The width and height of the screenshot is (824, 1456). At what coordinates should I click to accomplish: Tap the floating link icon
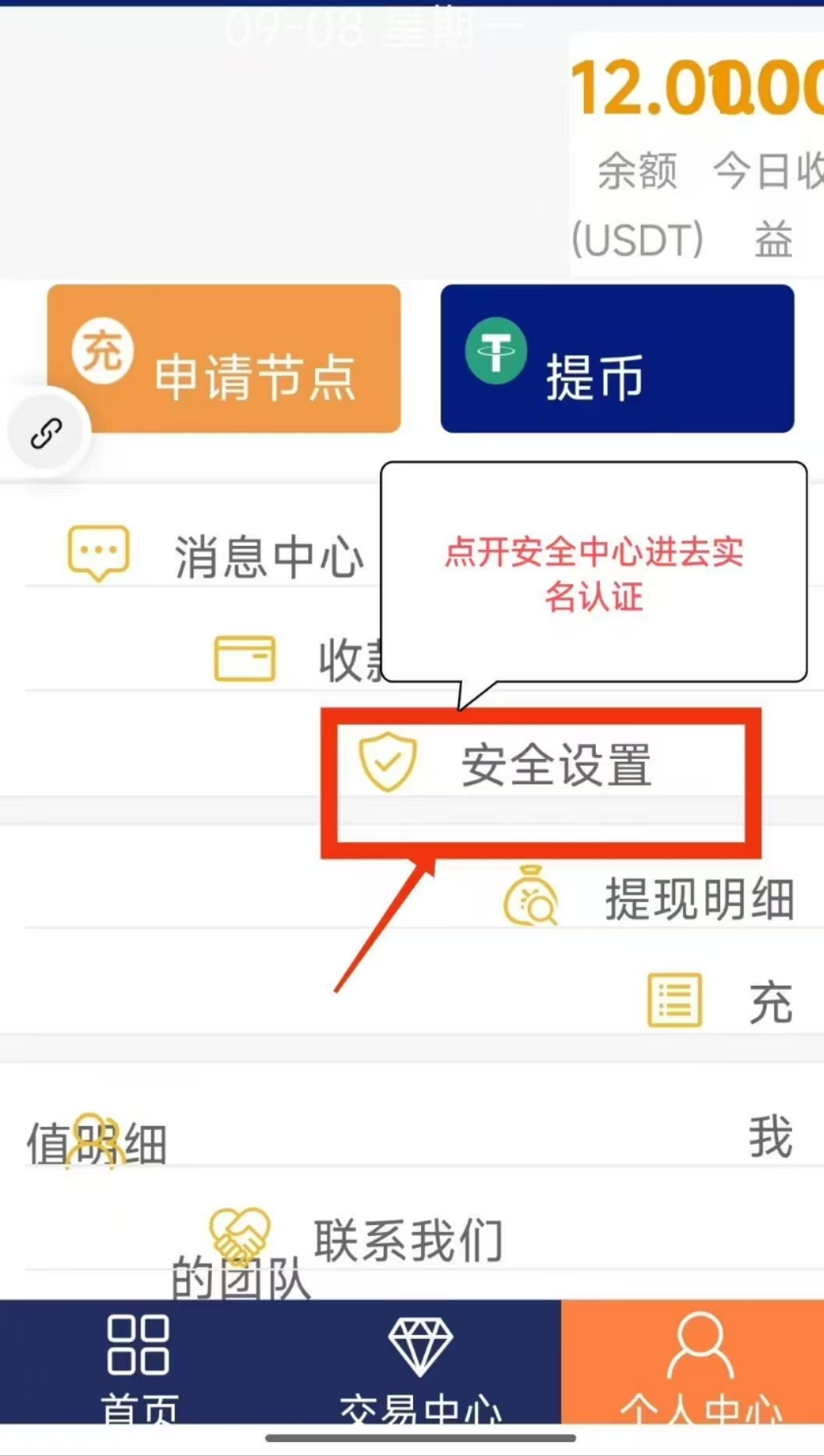[47, 433]
